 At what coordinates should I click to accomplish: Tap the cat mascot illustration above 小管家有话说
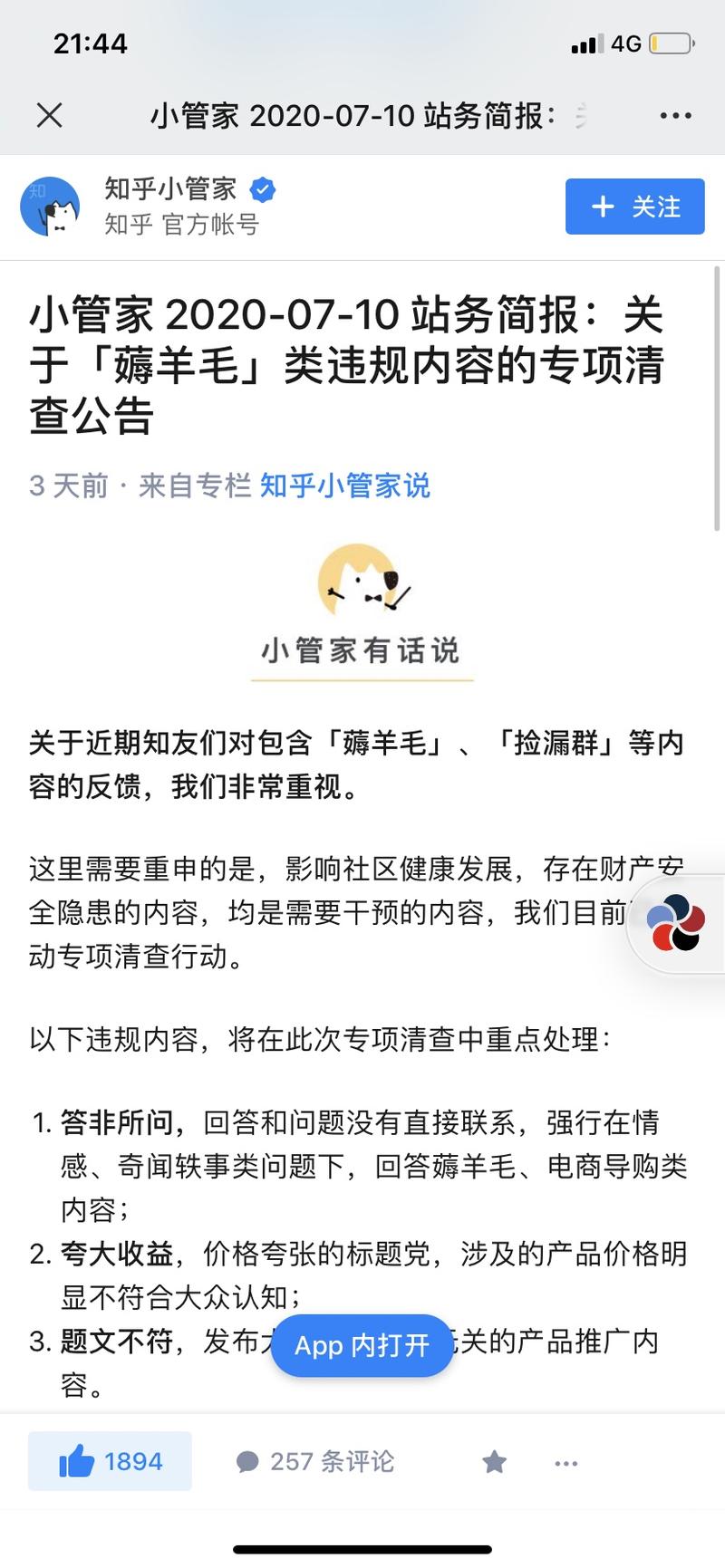[x=361, y=584]
